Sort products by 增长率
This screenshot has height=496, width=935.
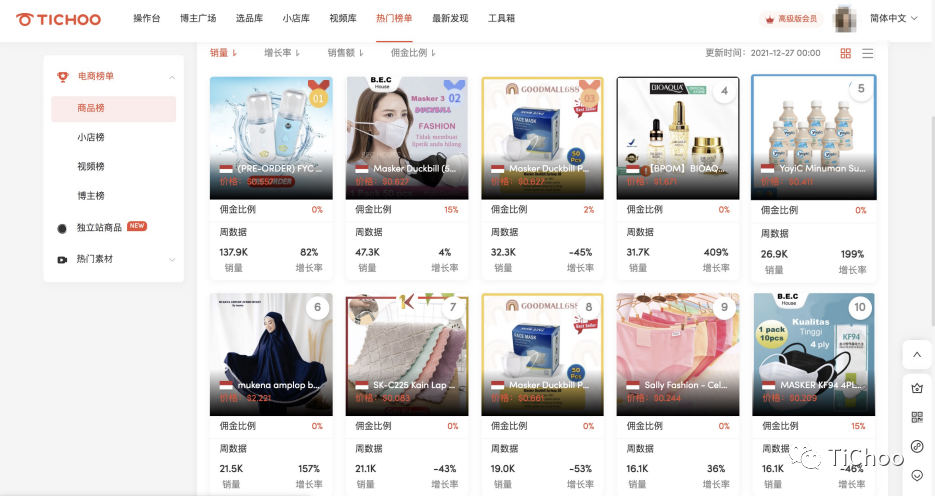click(282, 53)
